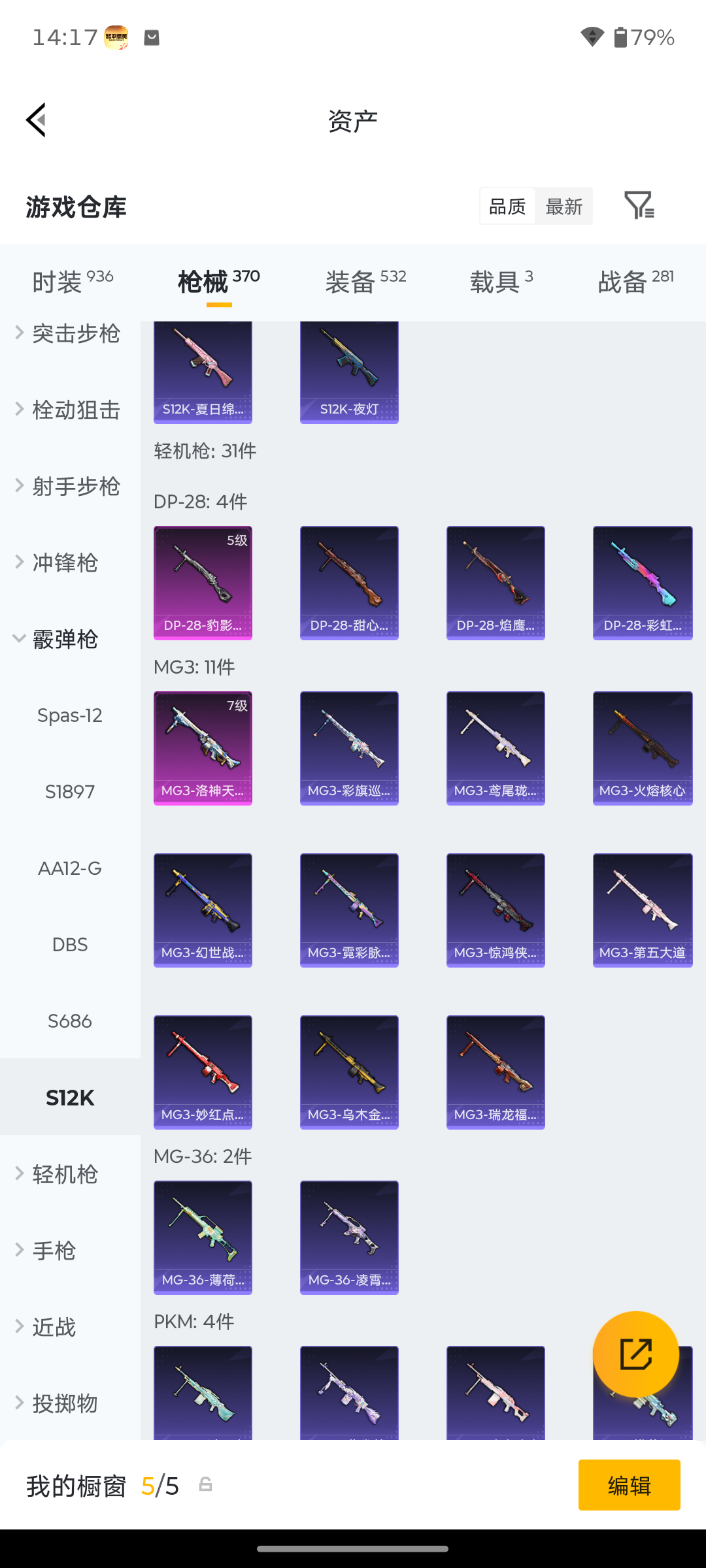
Task: Sort the warehouse by 品质
Action: (x=507, y=206)
